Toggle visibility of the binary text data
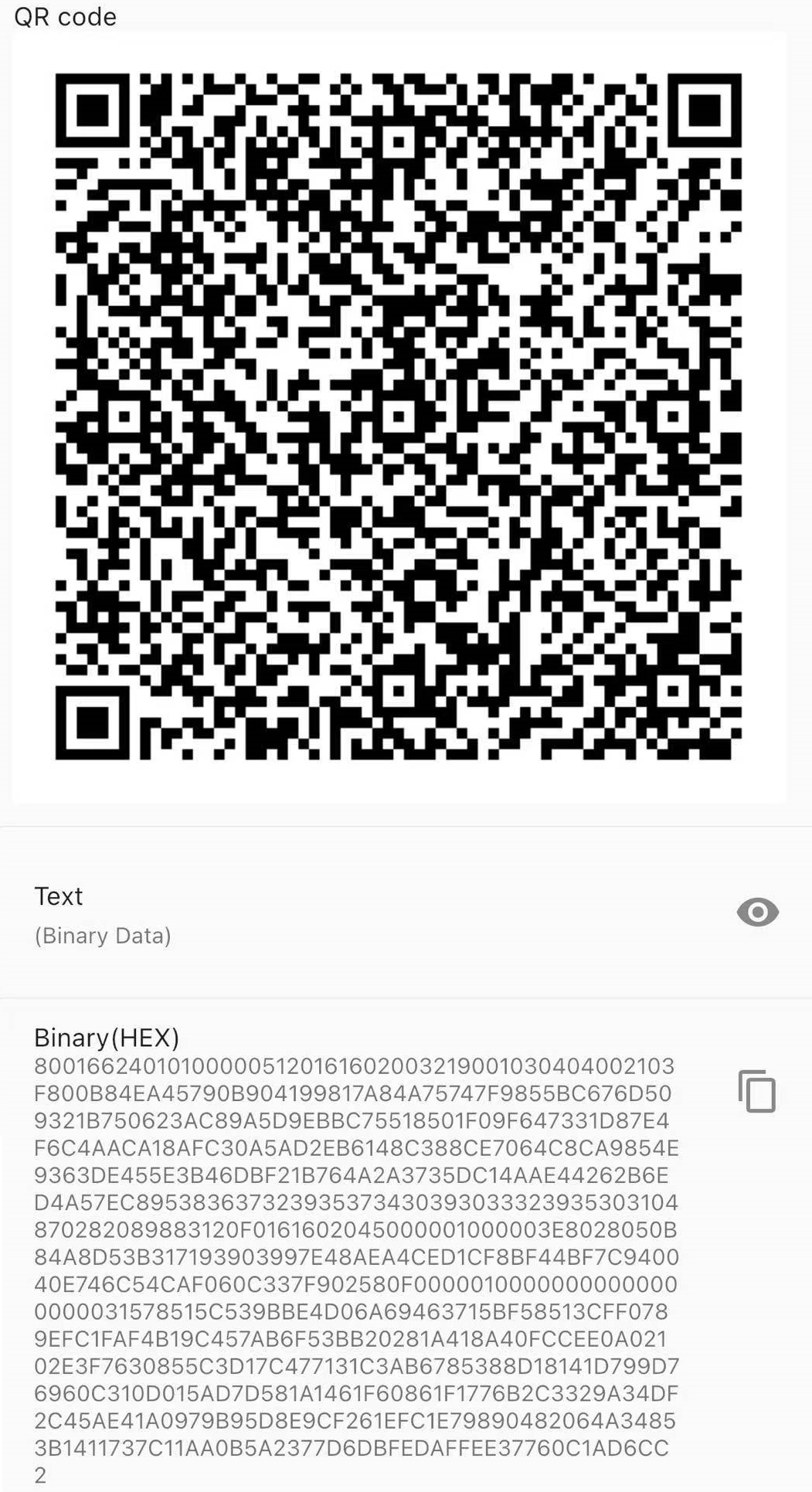 pos(757,913)
